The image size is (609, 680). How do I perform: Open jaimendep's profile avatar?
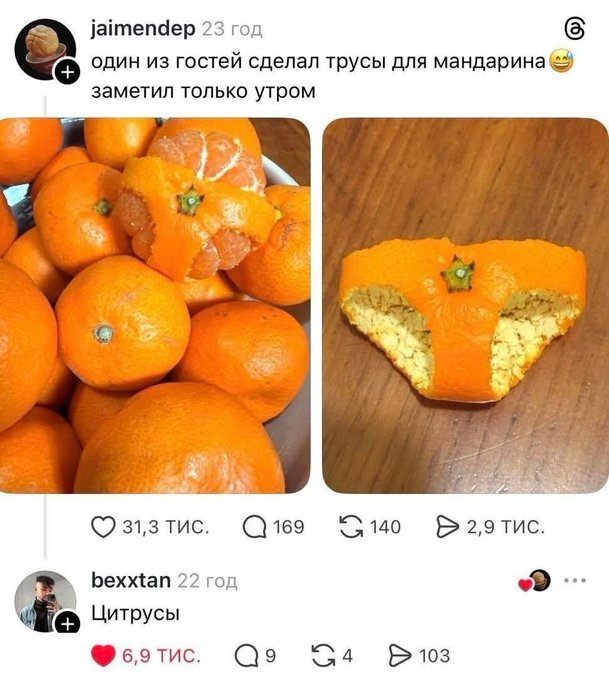click(x=45, y=46)
